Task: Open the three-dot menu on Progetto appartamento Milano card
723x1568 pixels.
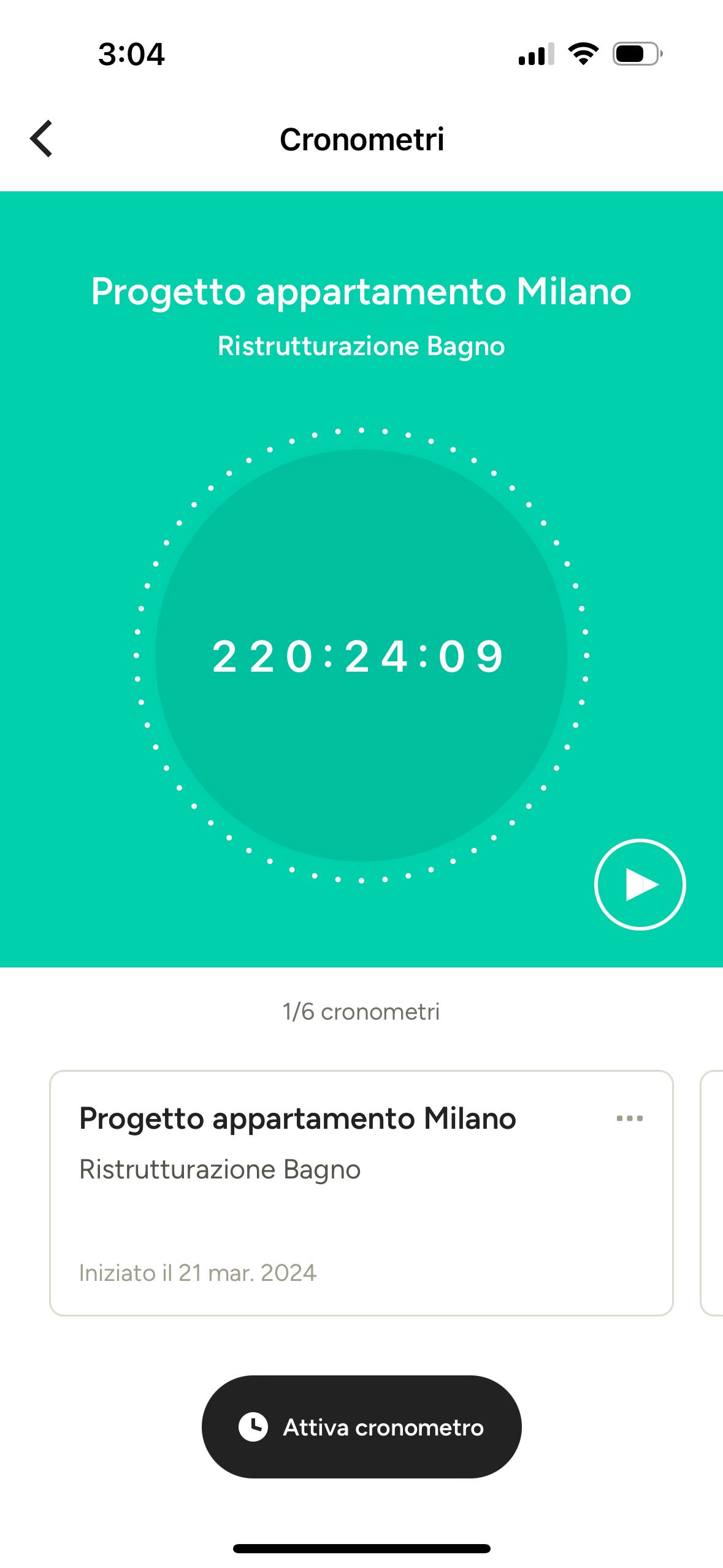Action: pyautogui.click(x=630, y=1118)
